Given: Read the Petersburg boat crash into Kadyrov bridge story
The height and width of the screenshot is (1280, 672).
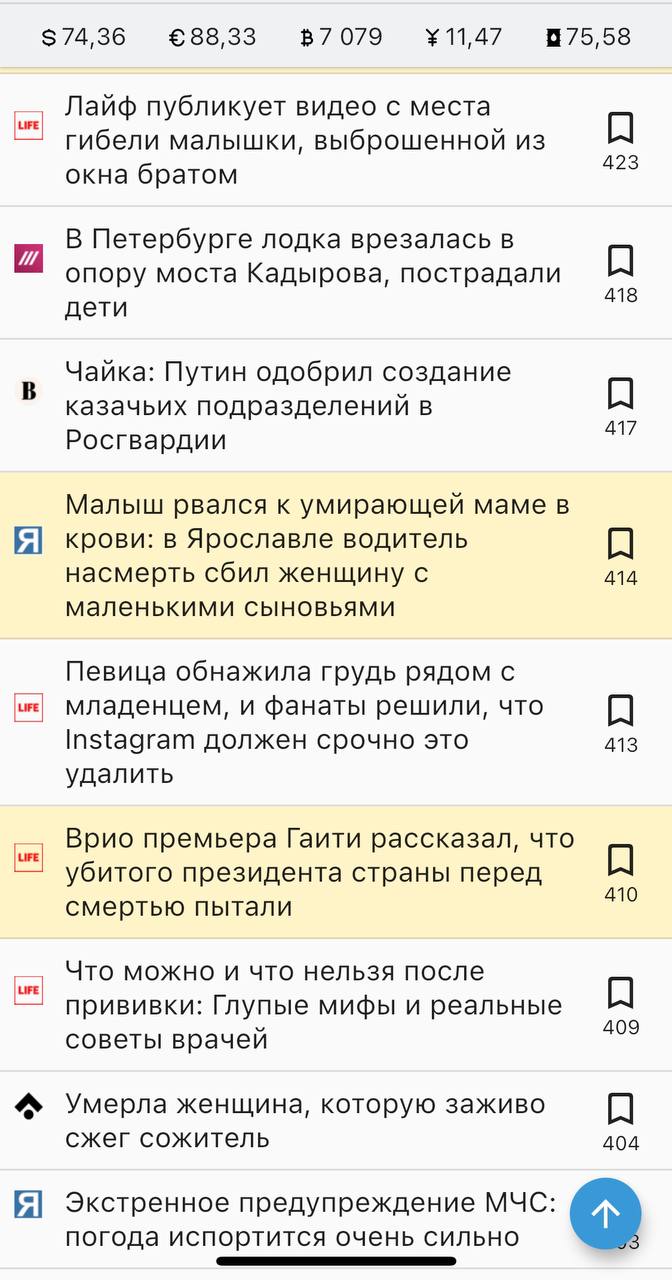Looking at the screenshot, I should [x=312, y=273].
